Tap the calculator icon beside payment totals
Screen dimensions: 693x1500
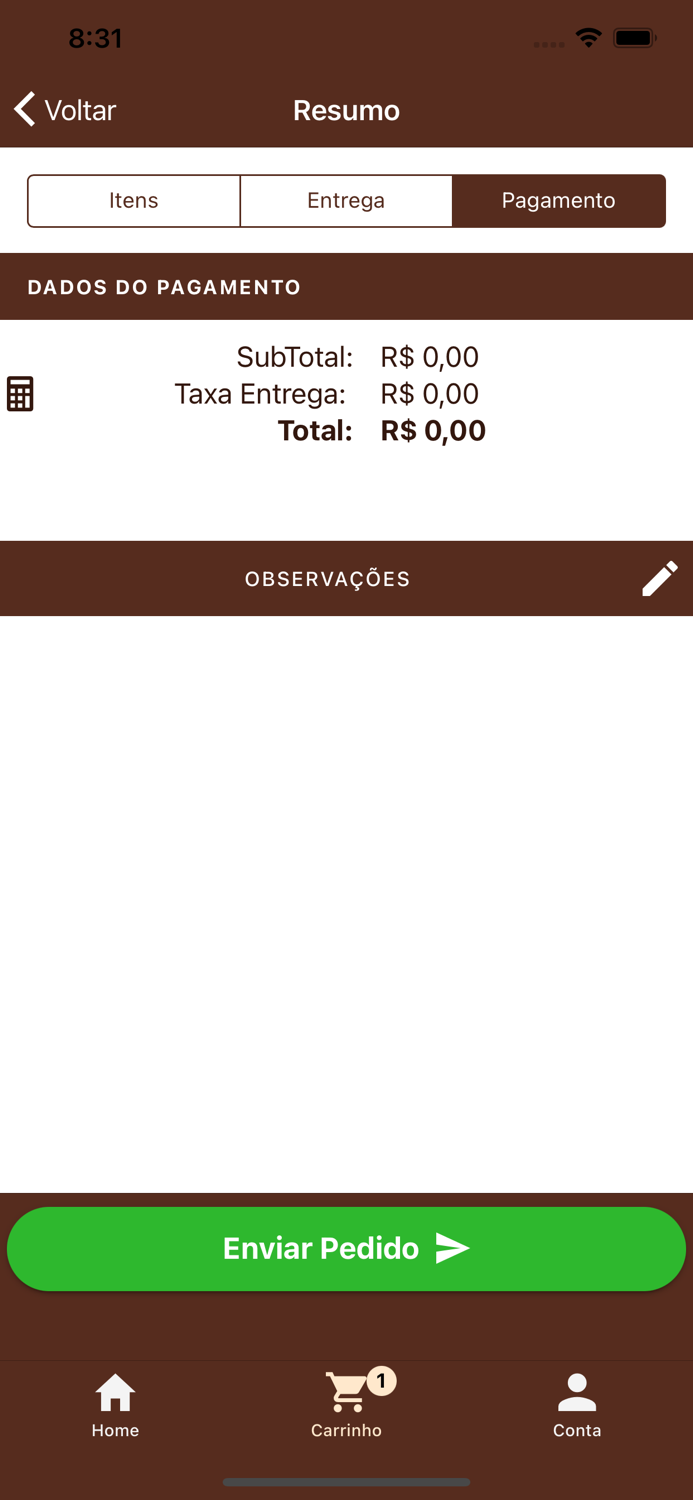point(20,394)
